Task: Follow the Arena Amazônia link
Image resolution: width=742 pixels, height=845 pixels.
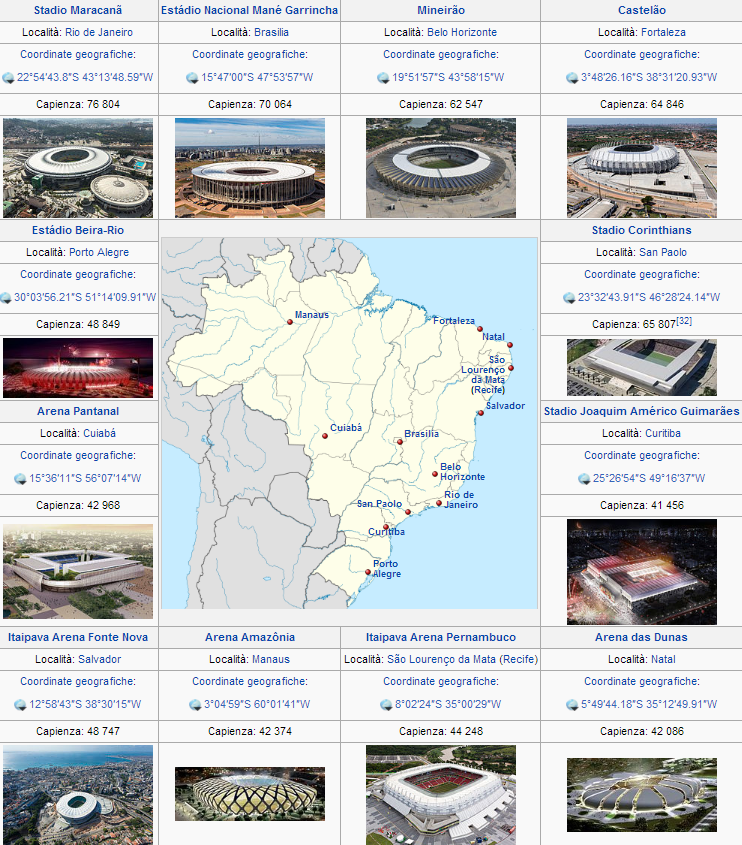Action: 249,637
